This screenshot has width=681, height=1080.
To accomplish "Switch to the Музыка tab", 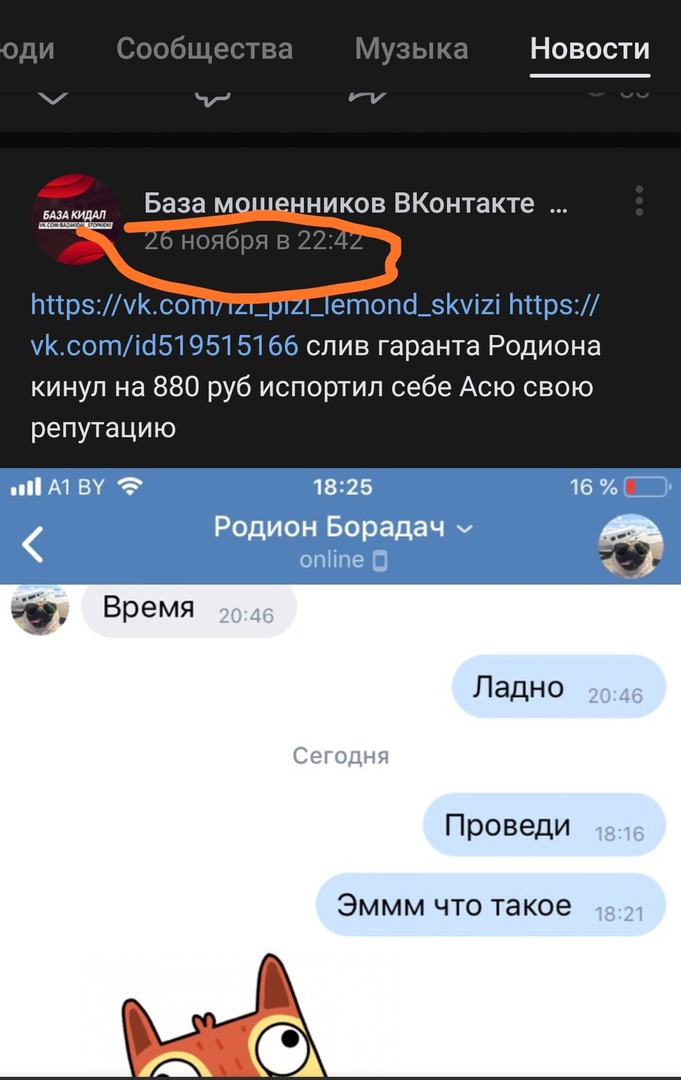I will (x=411, y=48).
